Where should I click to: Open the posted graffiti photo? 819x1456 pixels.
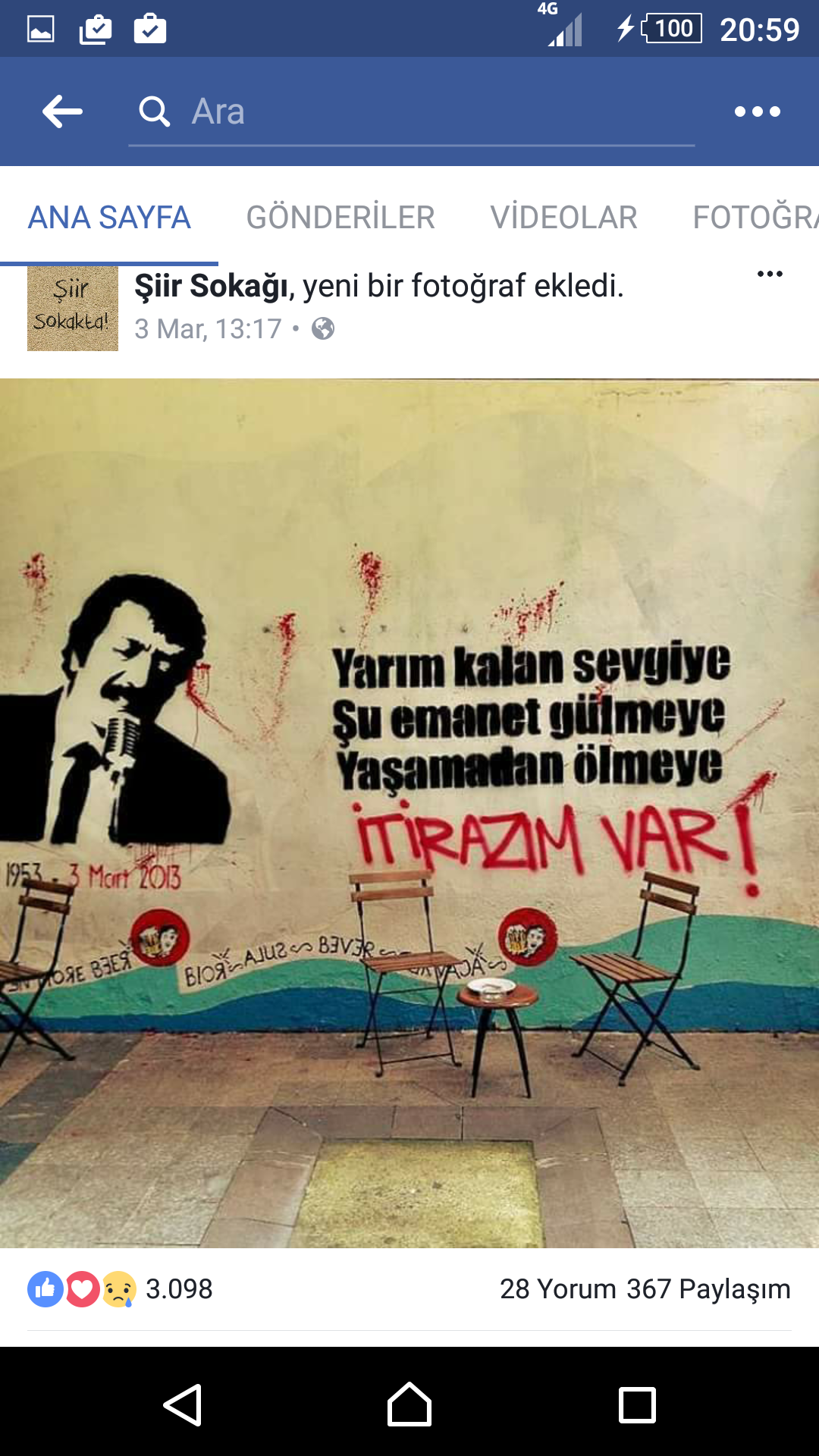pos(409,813)
